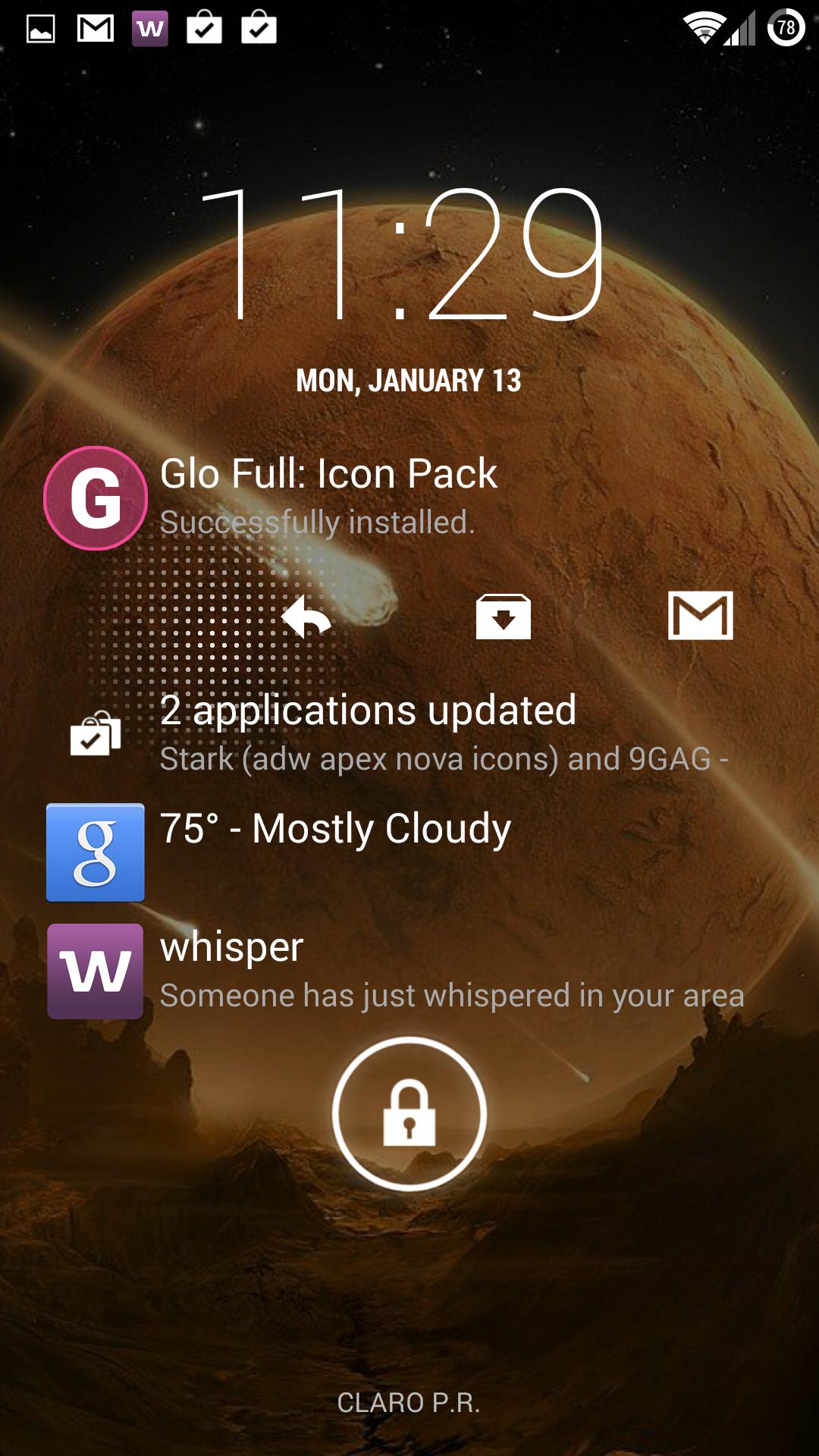Tap the reply arrow icon
The image size is (819, 1456).
click(306, 616)
